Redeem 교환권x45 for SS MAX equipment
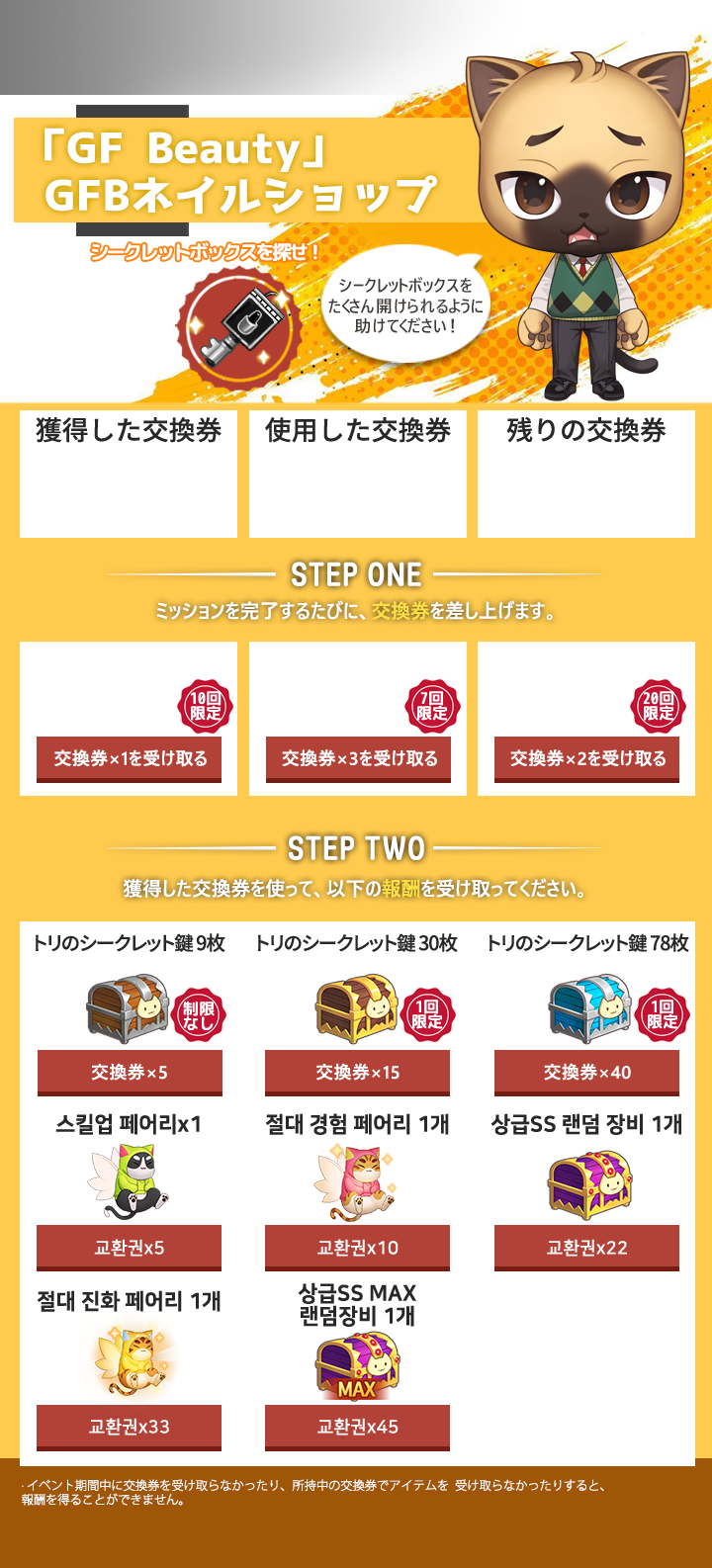 point(358,1428)
